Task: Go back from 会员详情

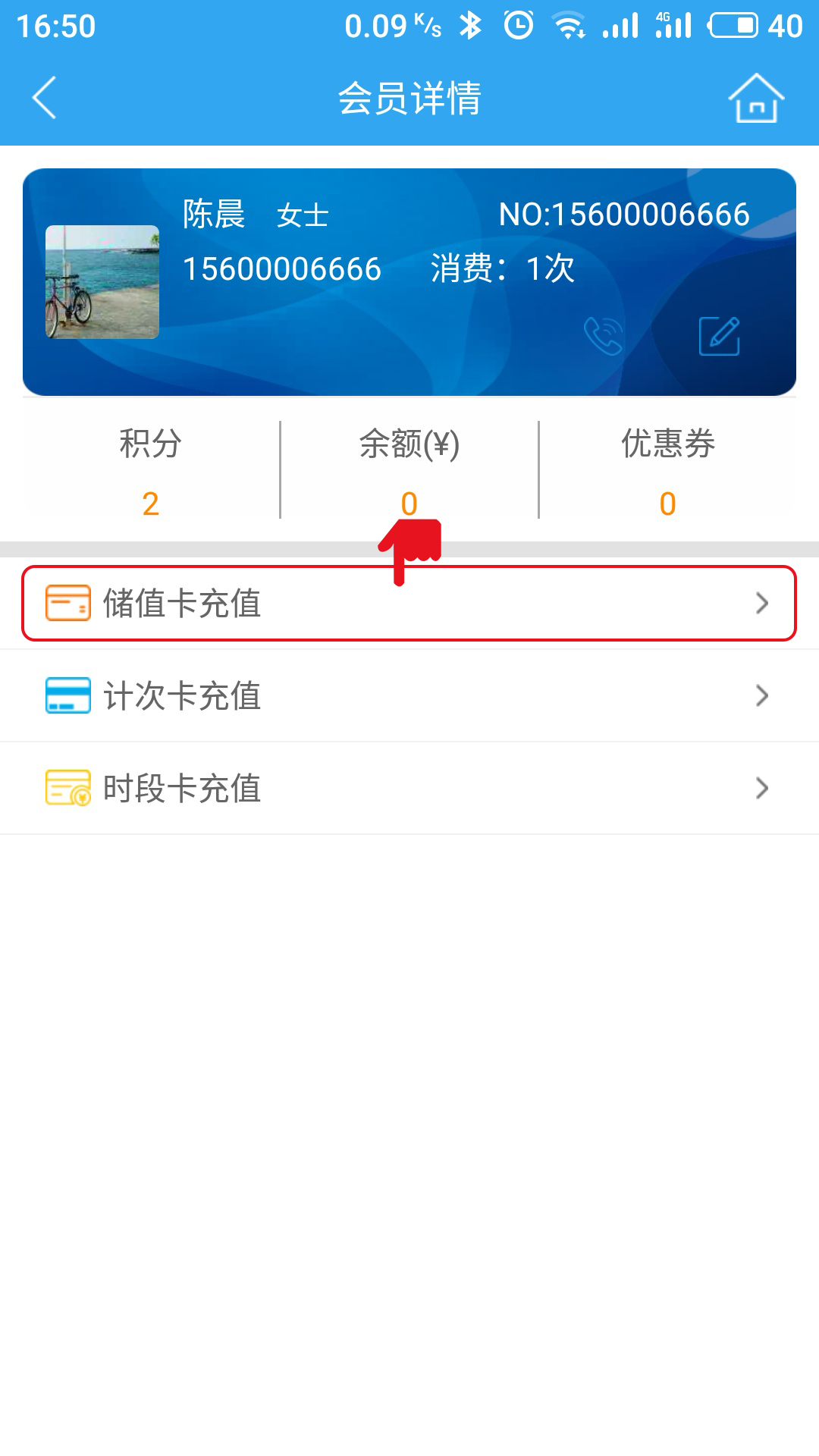Action: pyautogui.click(x=44, y=98)
